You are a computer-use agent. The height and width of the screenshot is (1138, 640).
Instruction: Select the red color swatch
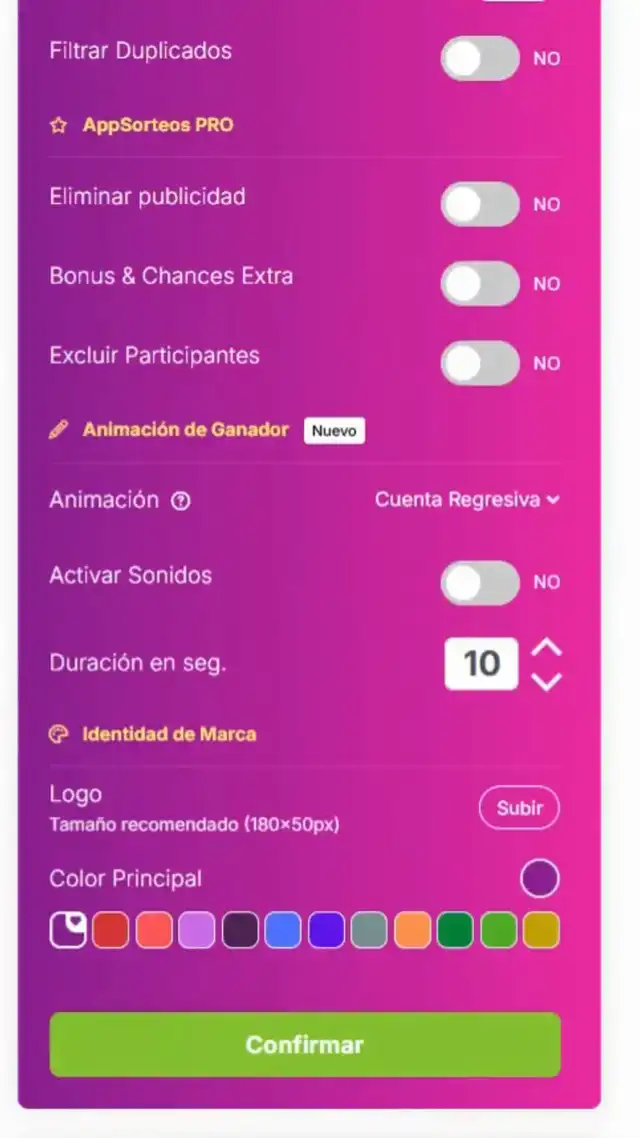(110, 931)
